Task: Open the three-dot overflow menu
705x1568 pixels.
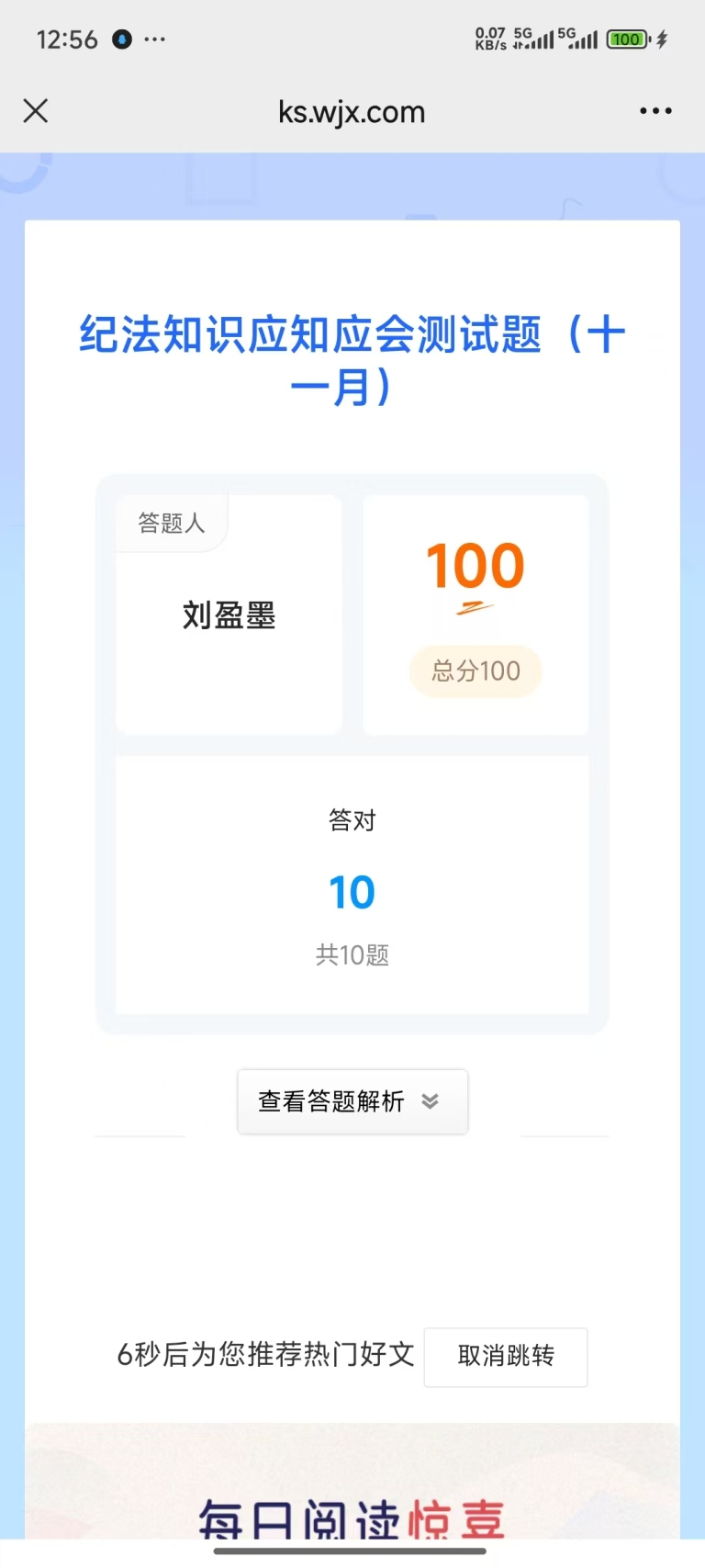Action: tap(655, 111)
